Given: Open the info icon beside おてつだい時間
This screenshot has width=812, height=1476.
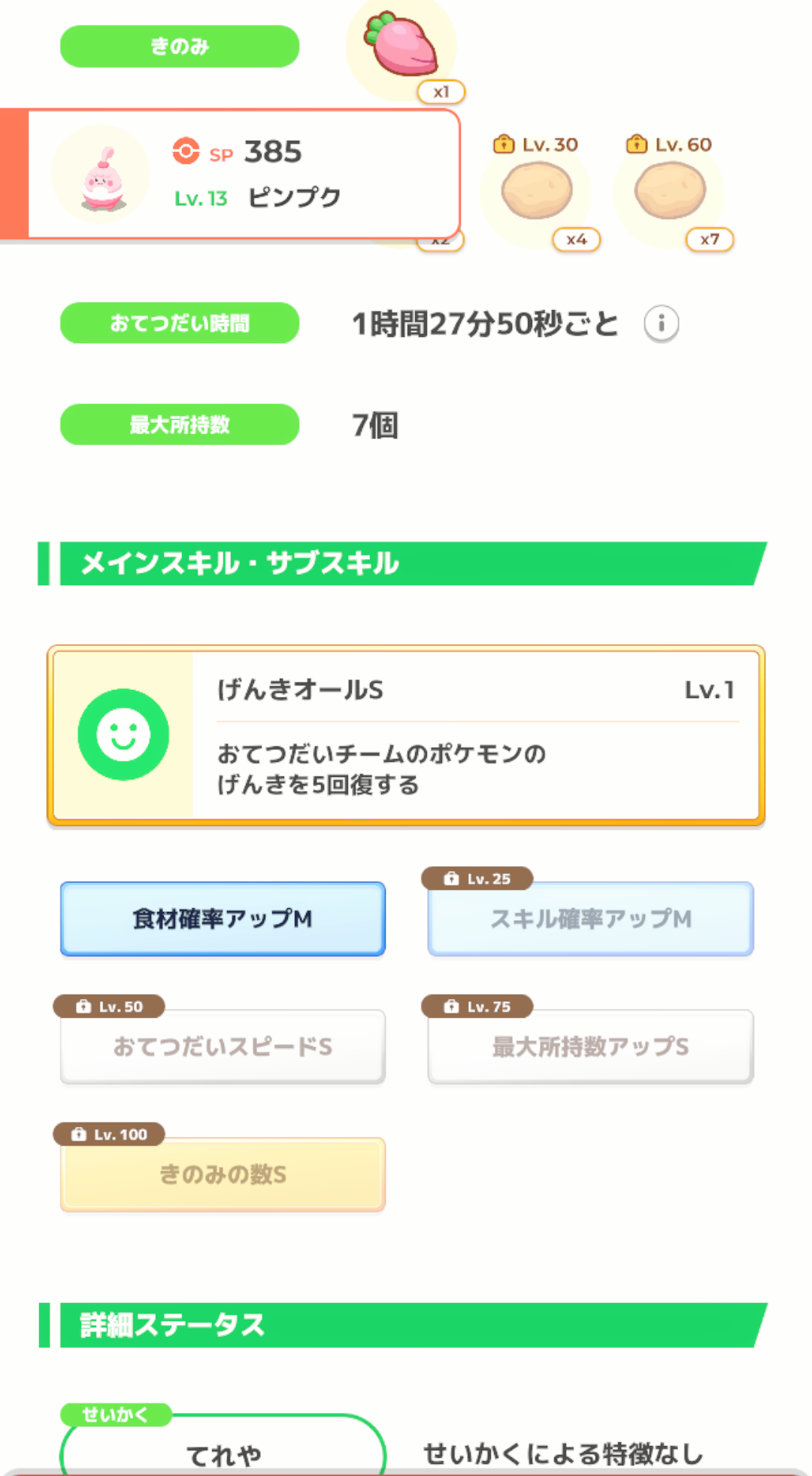Looking at the screenshot, I should coord(661,324).
